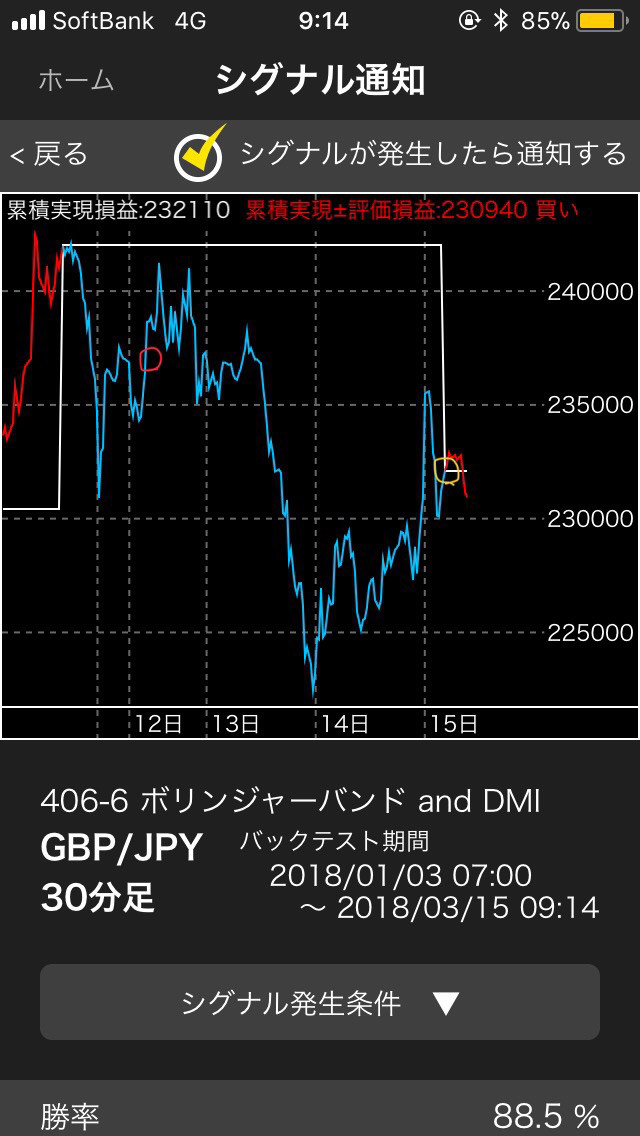Toggle the シグナルが発生したら通知する checkbox

pyautogui.click(x=199, y=154)
